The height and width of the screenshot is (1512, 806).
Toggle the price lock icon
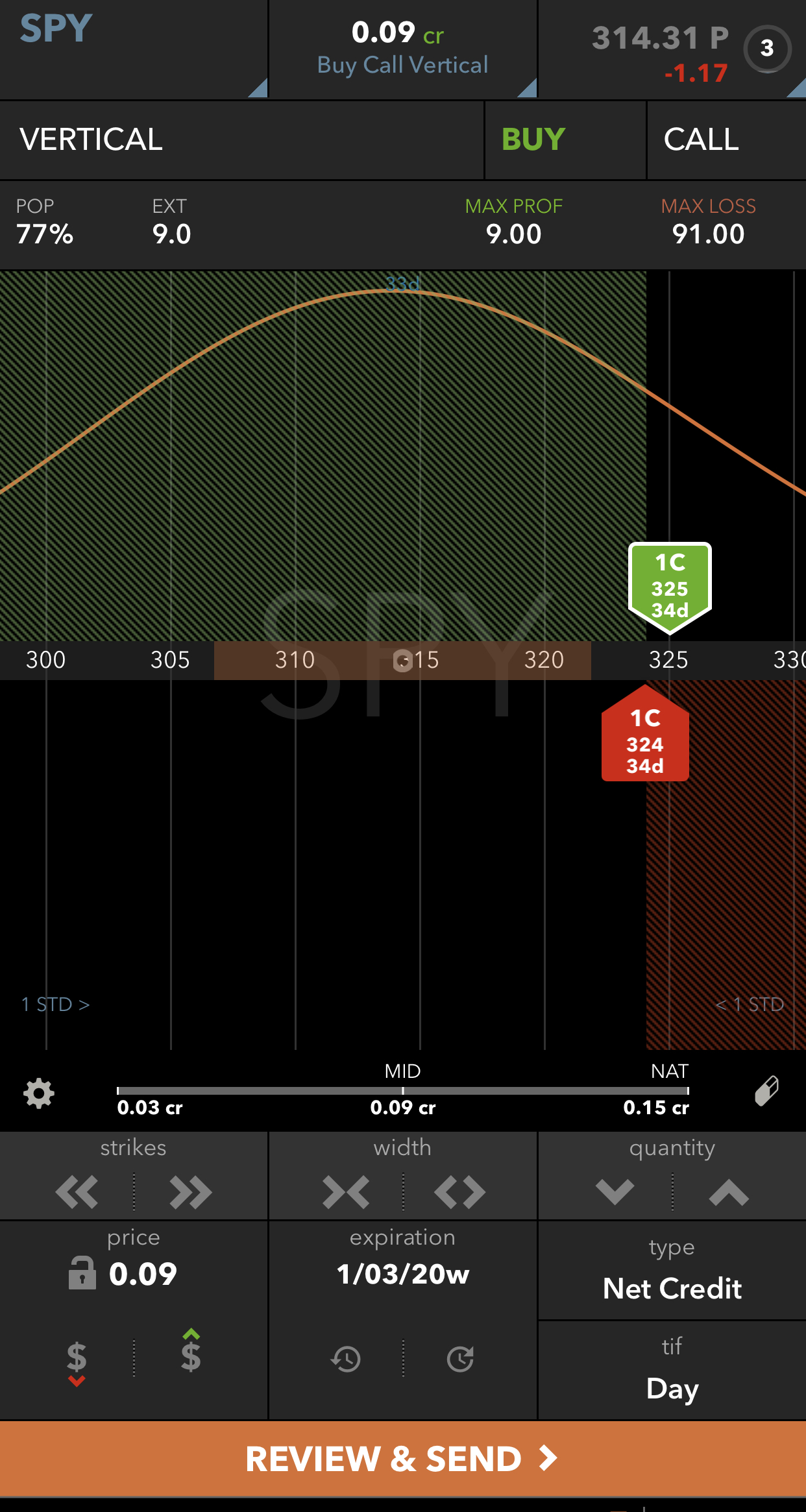coord(82,1273)
